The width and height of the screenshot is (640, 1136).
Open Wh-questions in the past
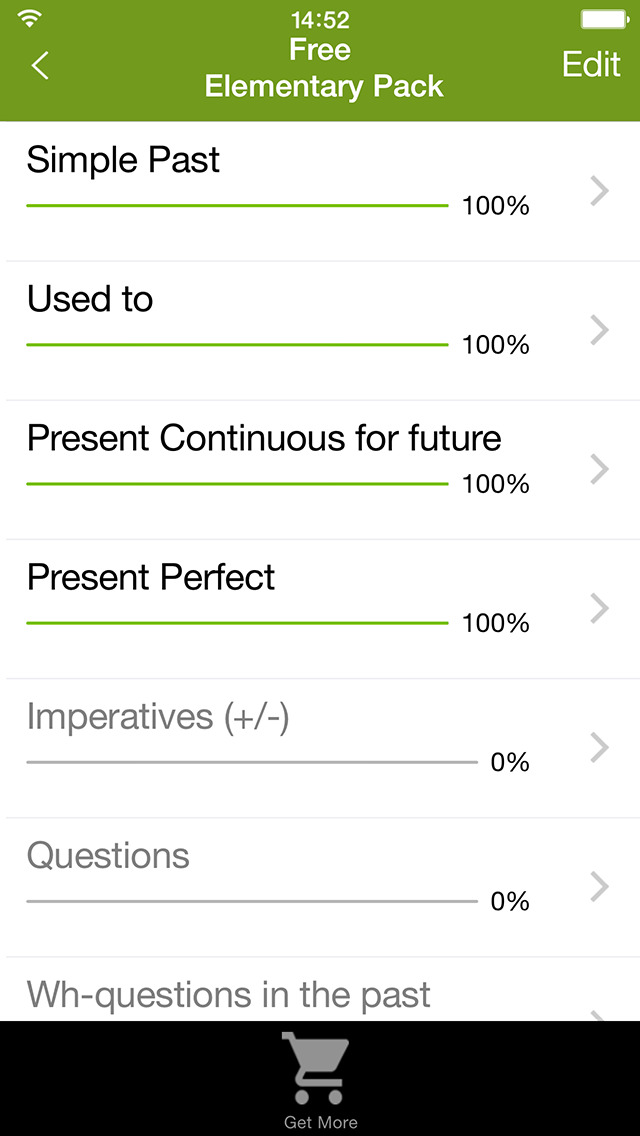point(320,989)
